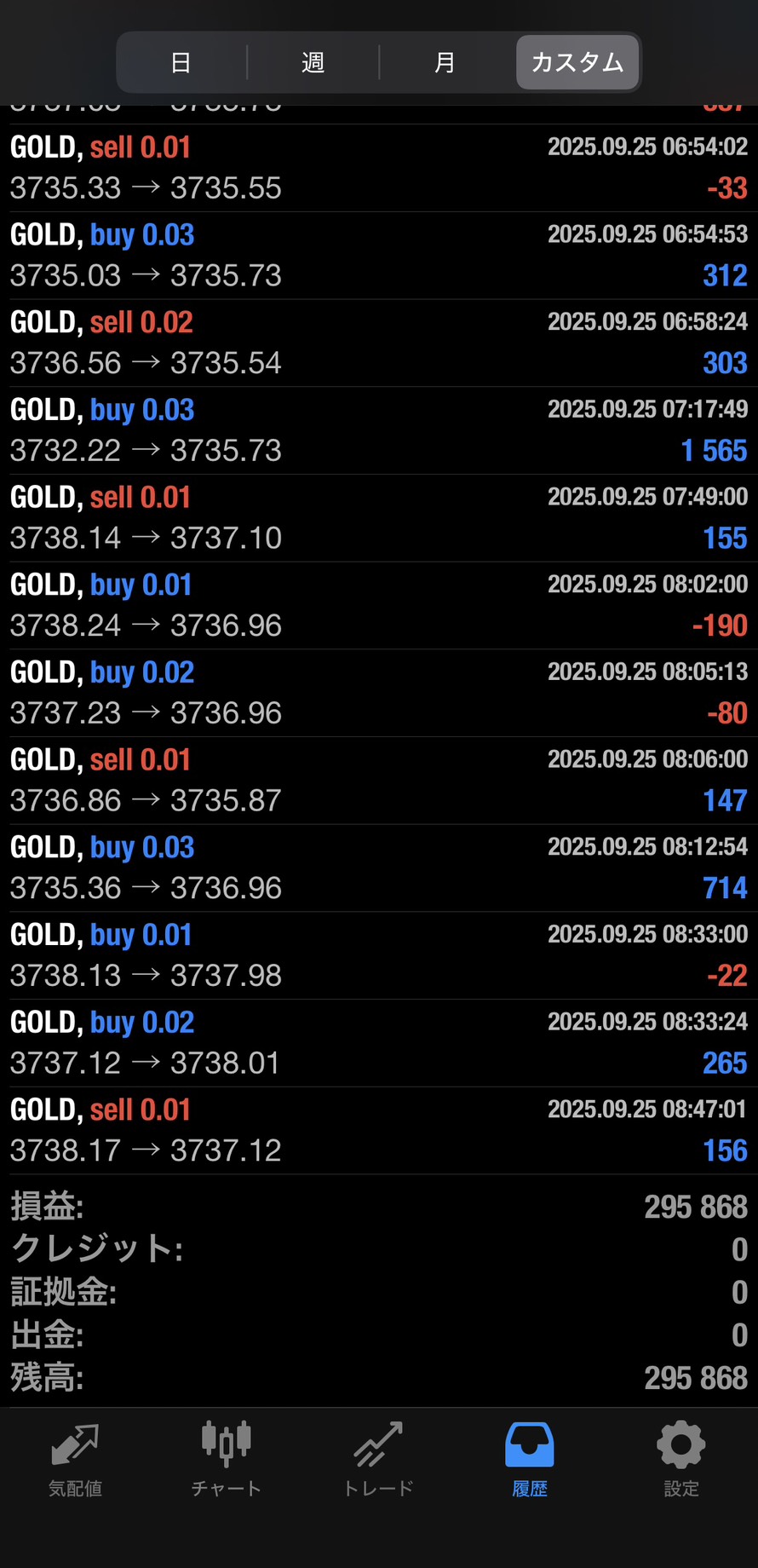Expand the GOLD sell trade at 06:54:02
This screenshot has width=758, height=1568.
click(378, 168)
